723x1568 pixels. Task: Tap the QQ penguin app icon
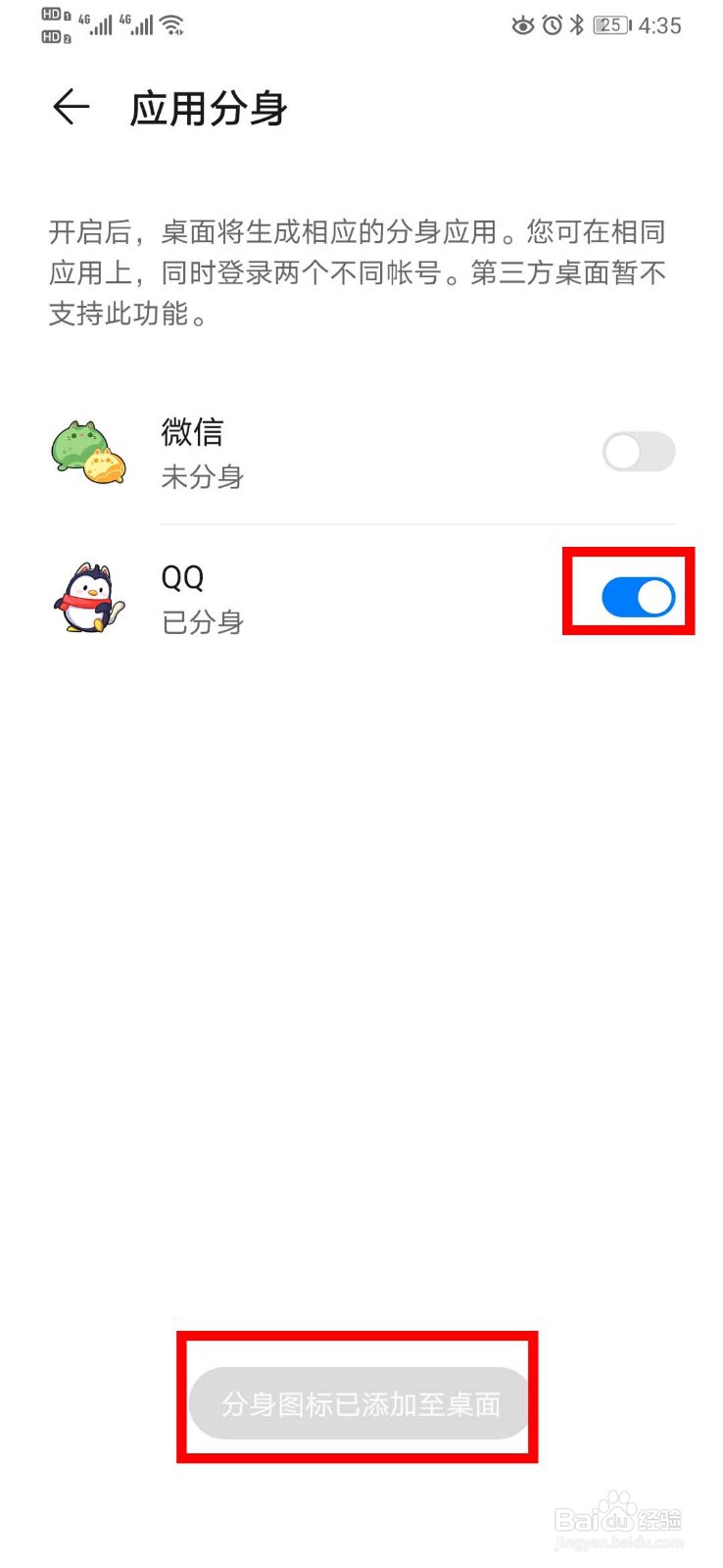coord(88,595)
